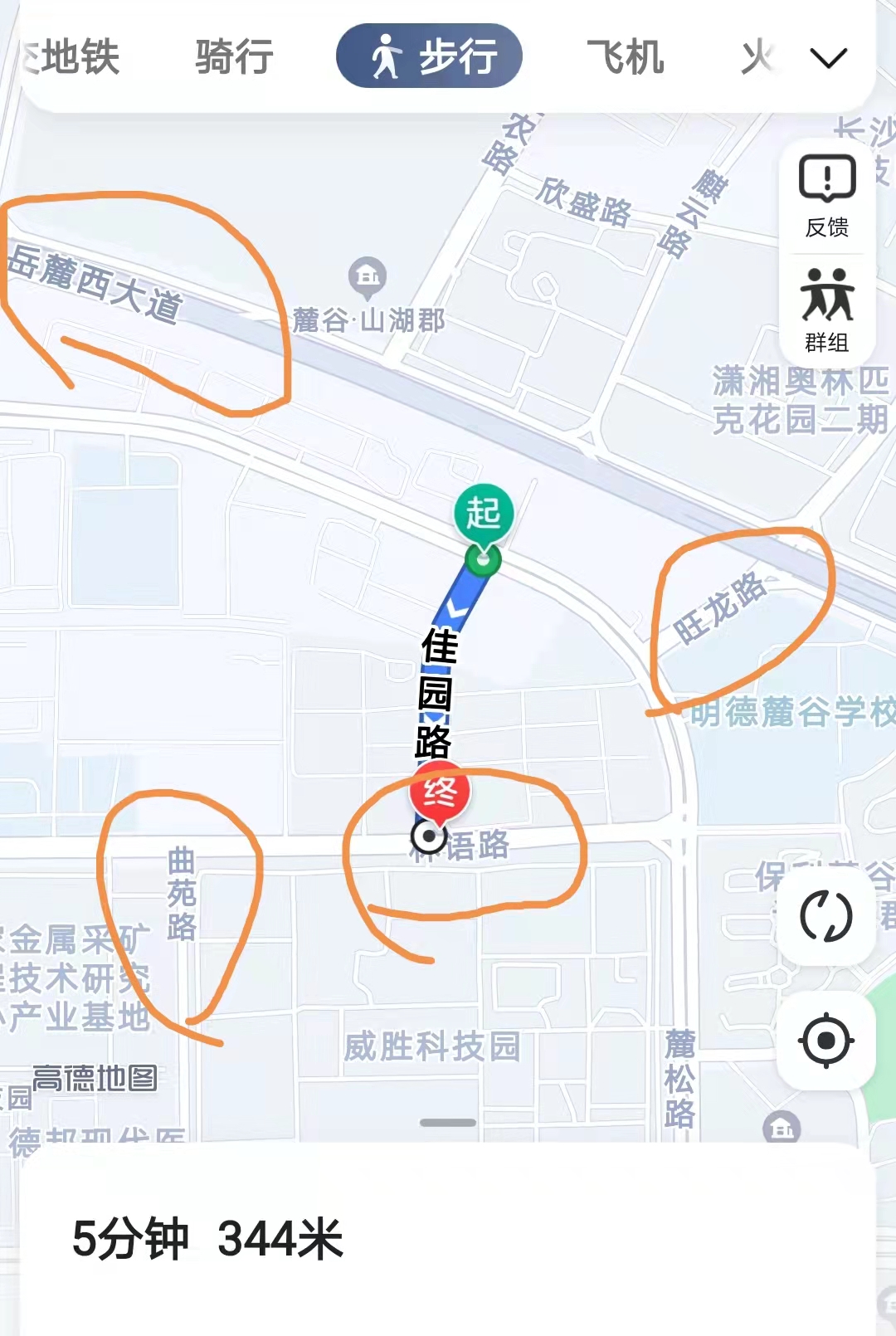Refresh the route with circular arrows icon
Screen dimensions: 896x1336
pyautogui.click(x=825, y=916)
